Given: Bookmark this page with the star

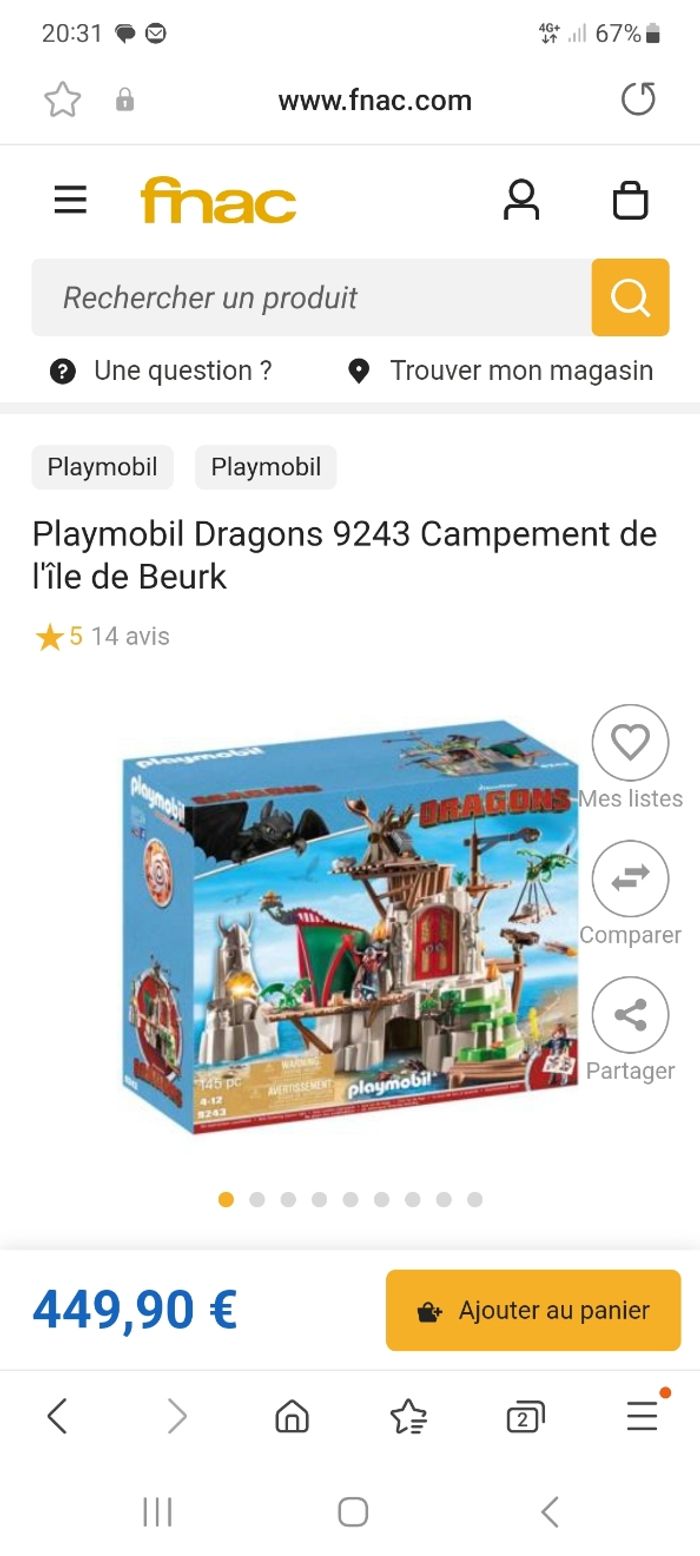Looking at the screenshot, I should click(62, 100).
